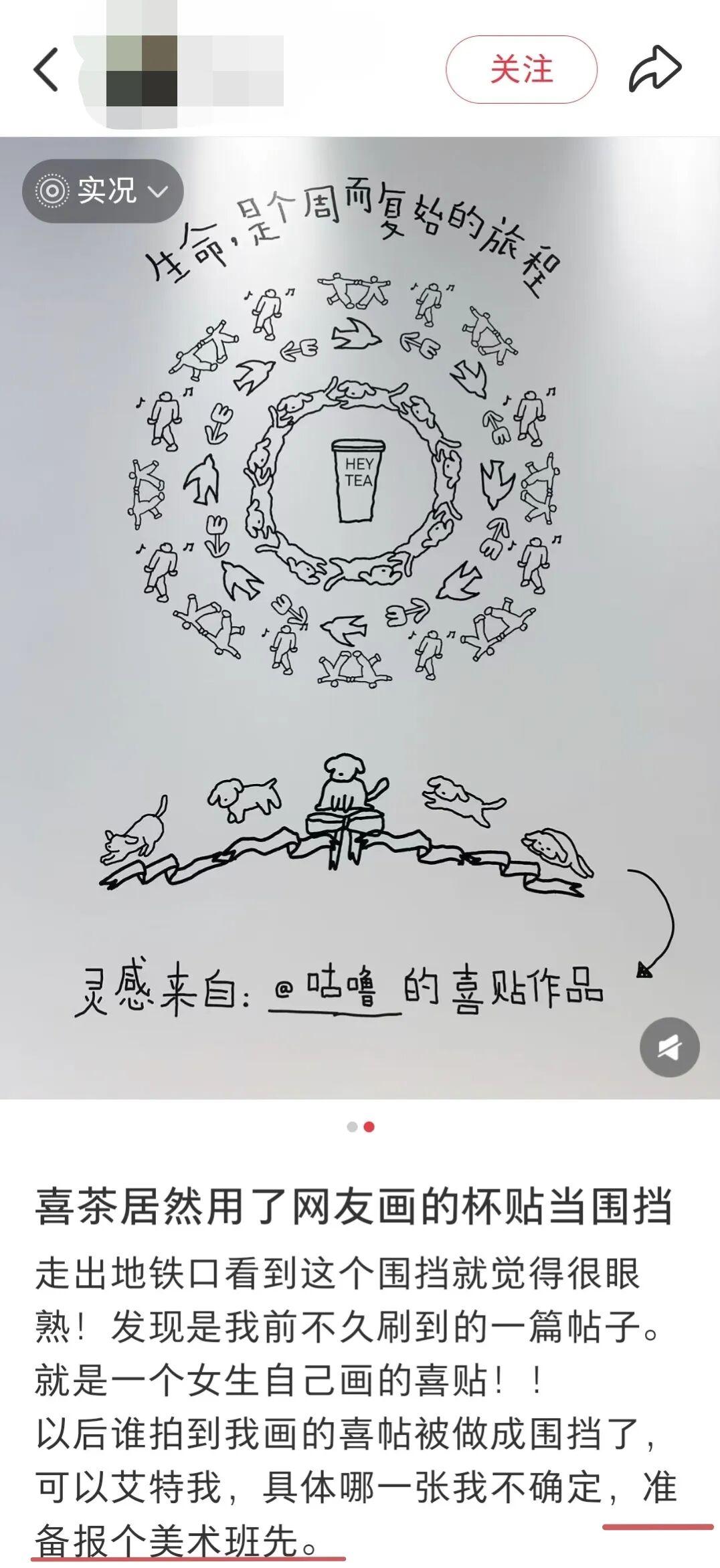
Task: Tap the back arrow icon
Action: coord(45,70)
